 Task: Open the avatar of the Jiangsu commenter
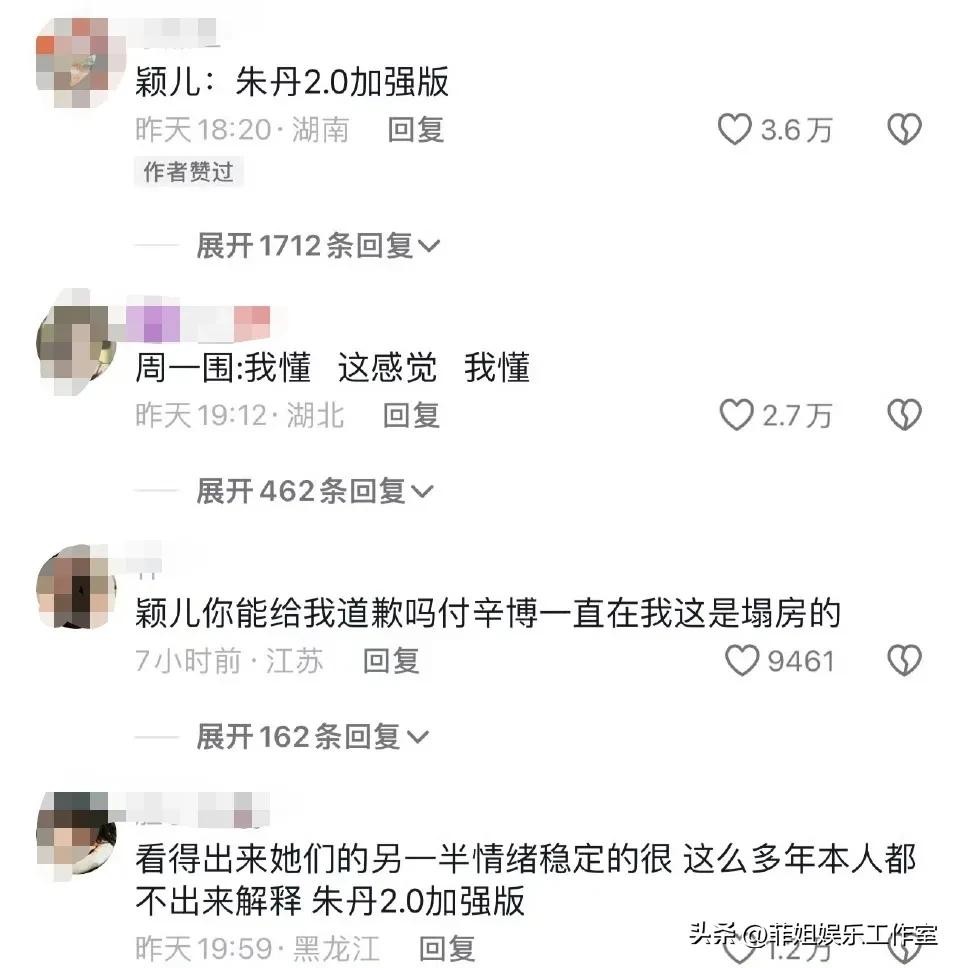click(x=76, y=587)
